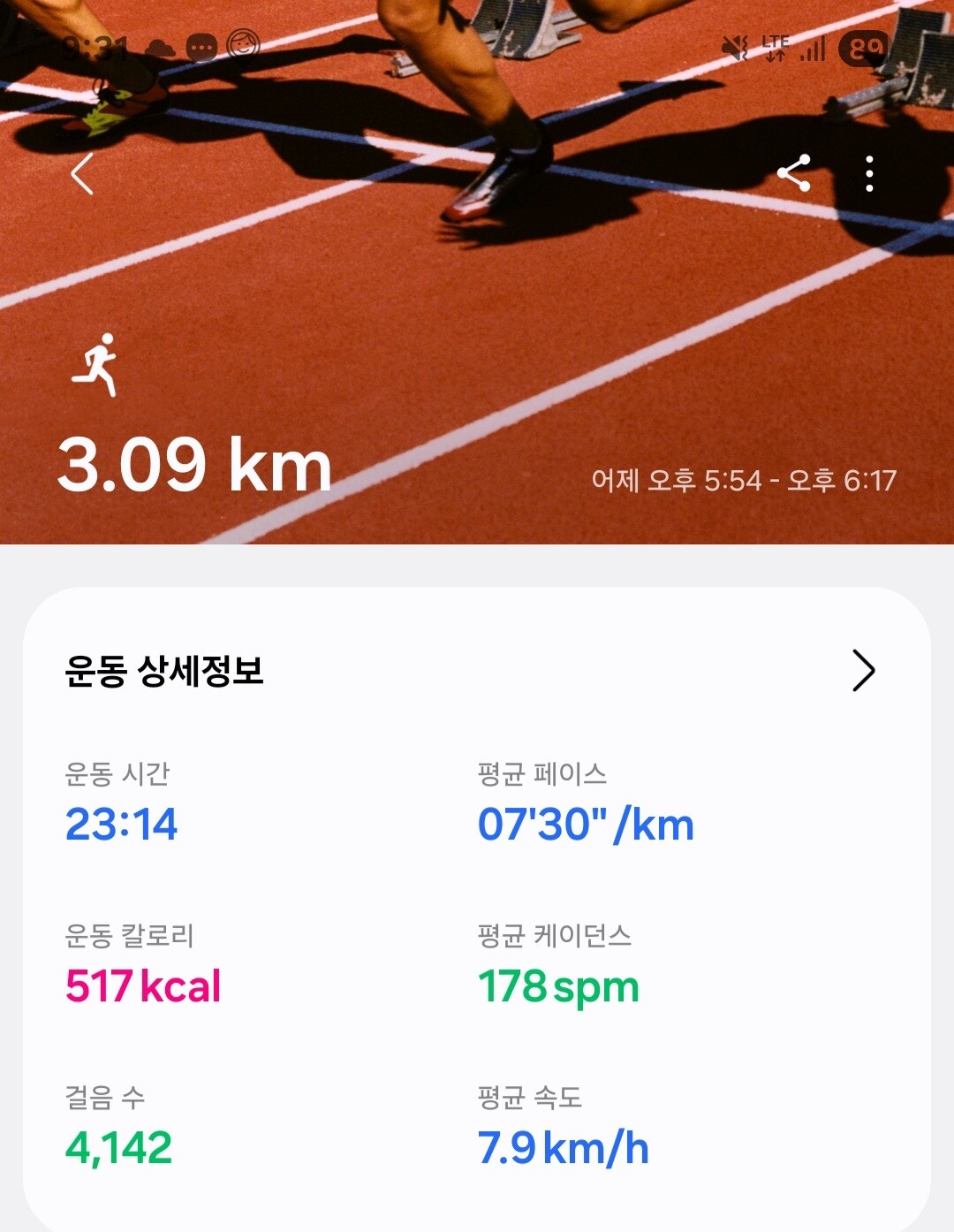Expand 운동 상세정보 with the chevron
The image size is (954, 1232).
click(x=863, y=670)
